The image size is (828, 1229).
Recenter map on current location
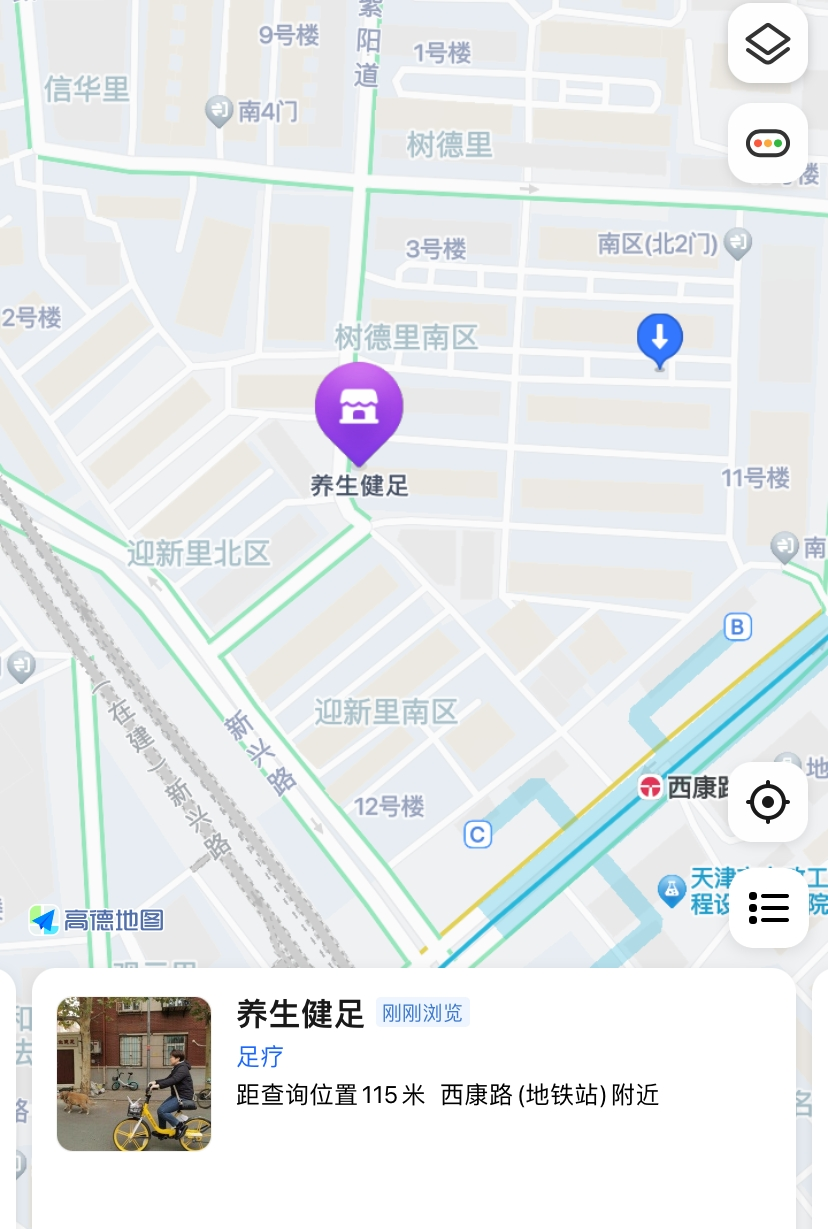[767, 801]
